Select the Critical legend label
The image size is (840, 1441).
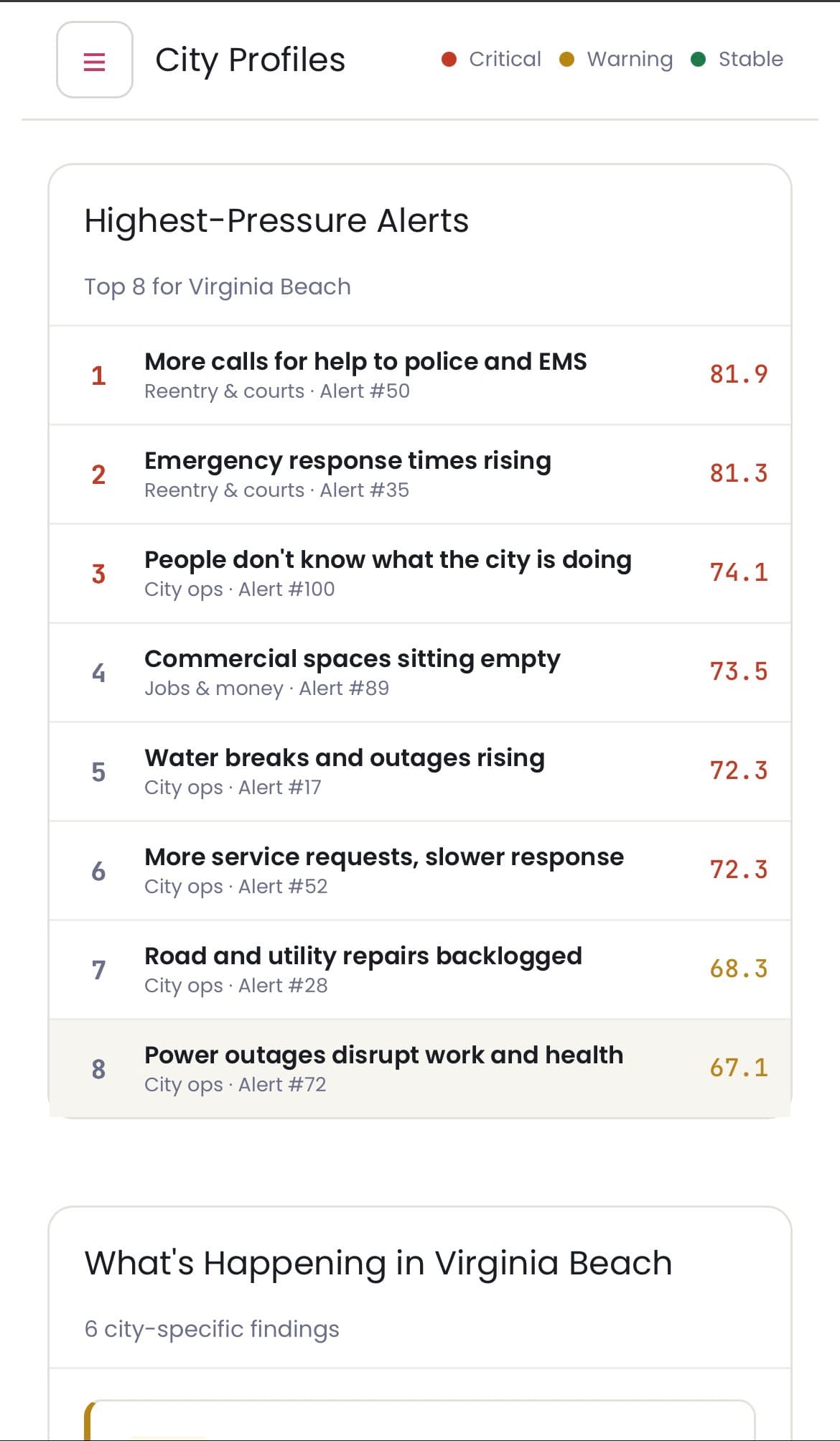[505, 59]
